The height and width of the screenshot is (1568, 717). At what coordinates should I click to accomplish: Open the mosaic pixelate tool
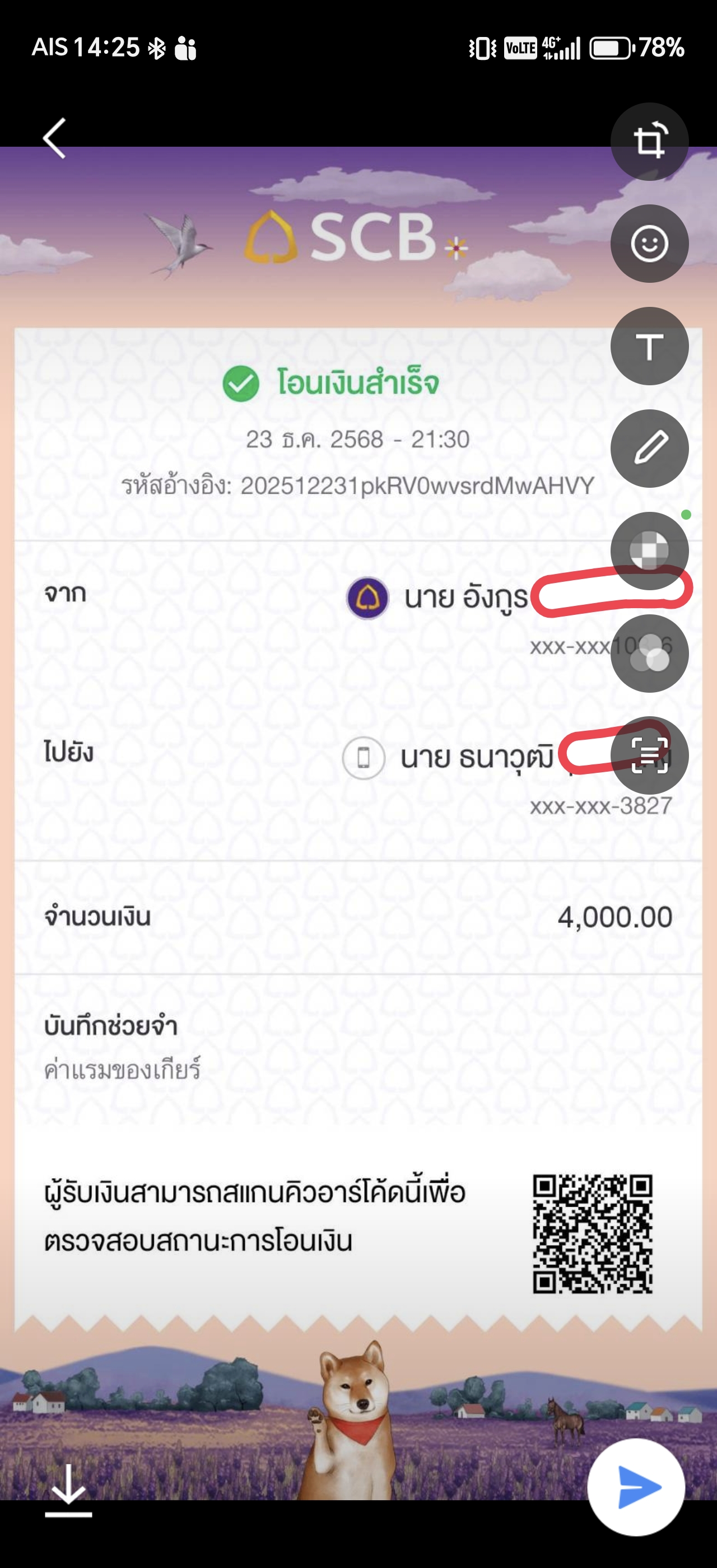(x=649, y=551)
